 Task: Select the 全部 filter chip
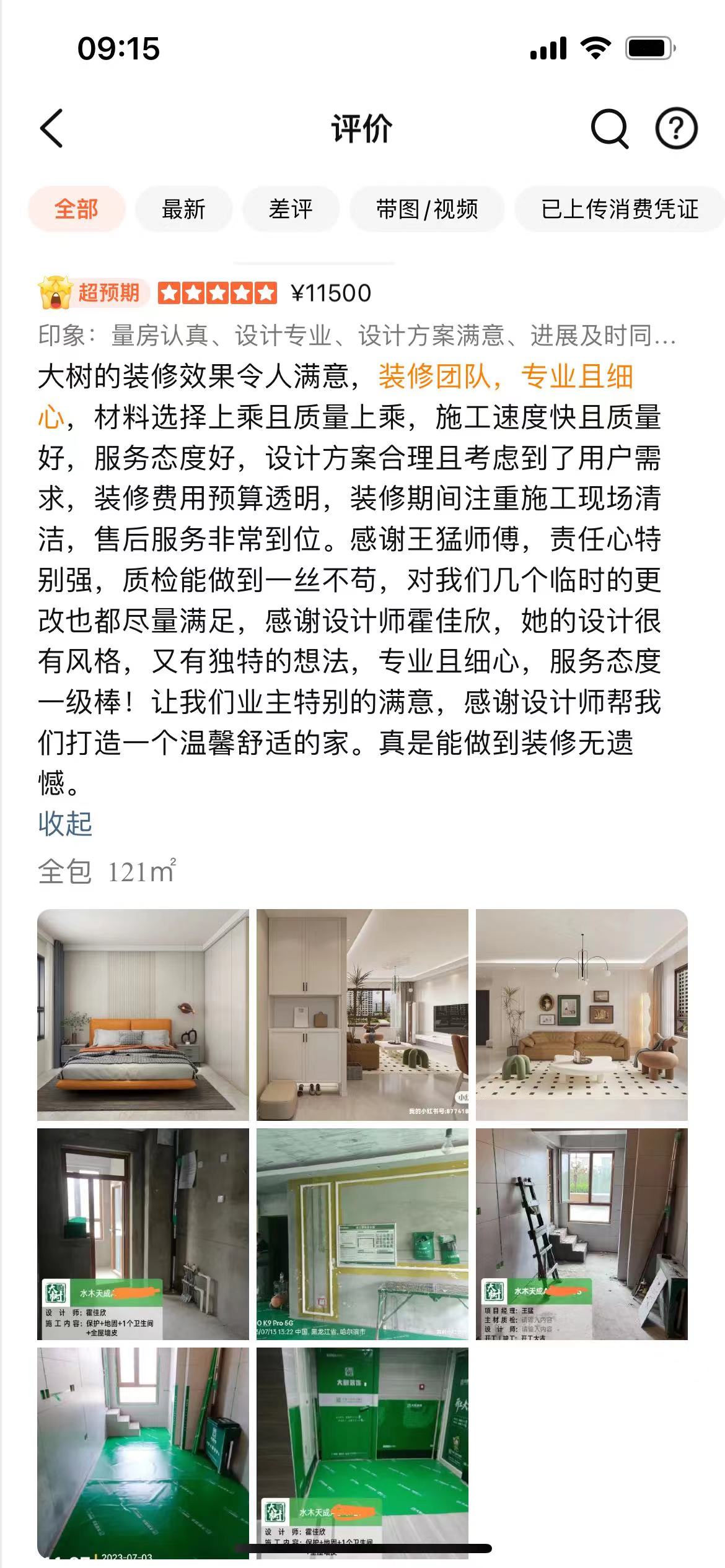[76, 209]
